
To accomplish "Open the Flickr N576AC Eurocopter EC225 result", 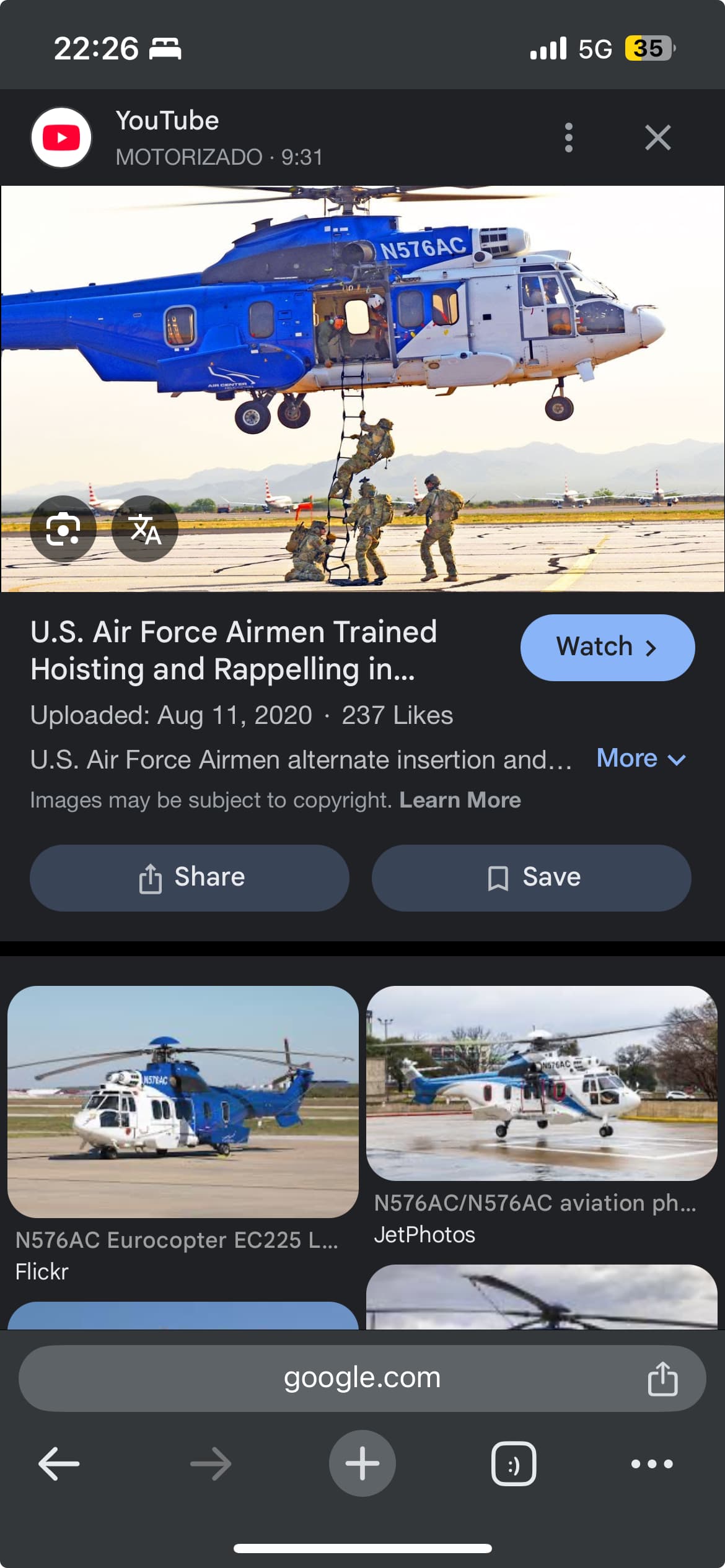I will point(183,1102).
